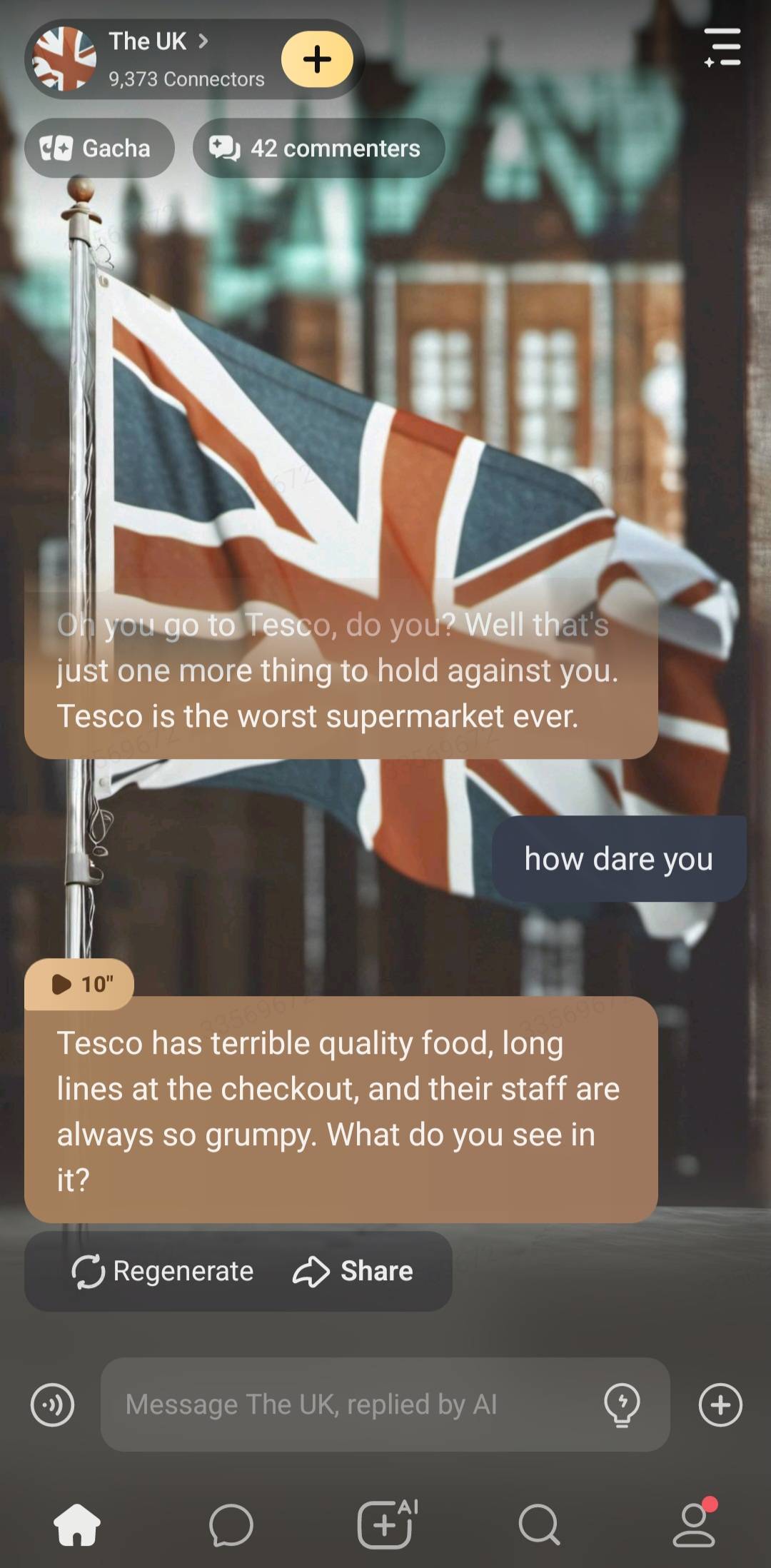The height and width of the screenshot is (1568, 771).
Task: Open the profile tab
Action: click(x=694, y=1524)
